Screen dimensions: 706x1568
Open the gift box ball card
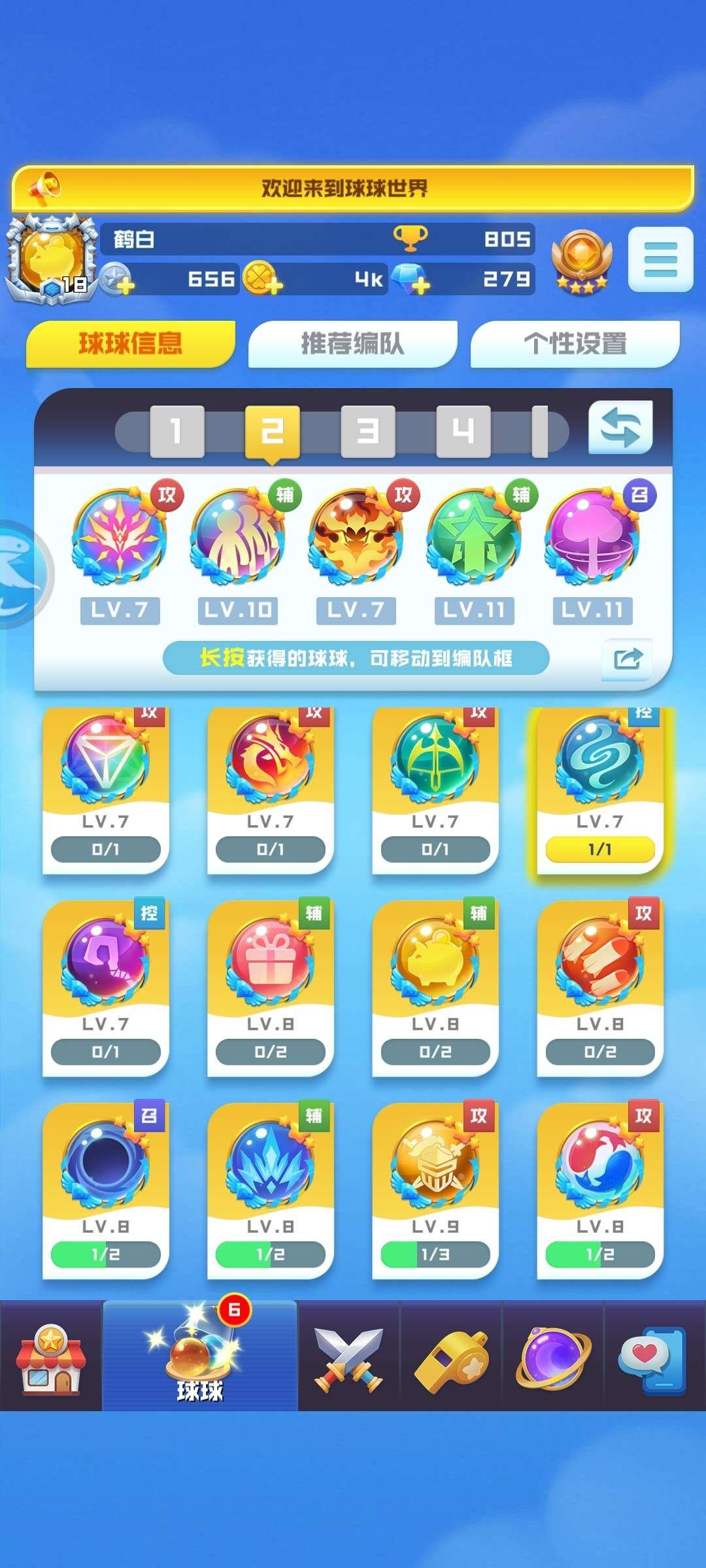click(x=270, y=988)
